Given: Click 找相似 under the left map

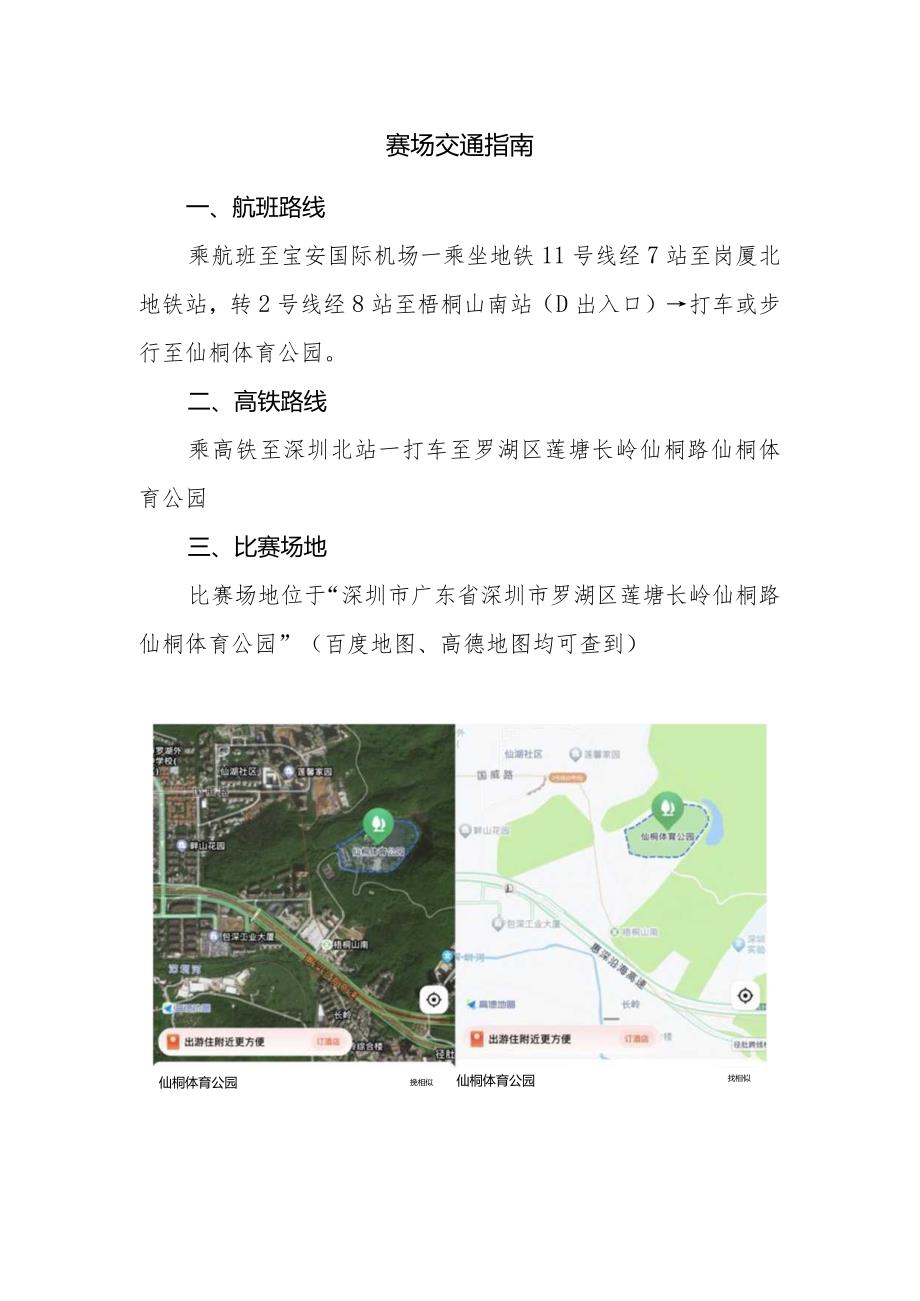Looking at the screenshot, I should pos(420,1081).
